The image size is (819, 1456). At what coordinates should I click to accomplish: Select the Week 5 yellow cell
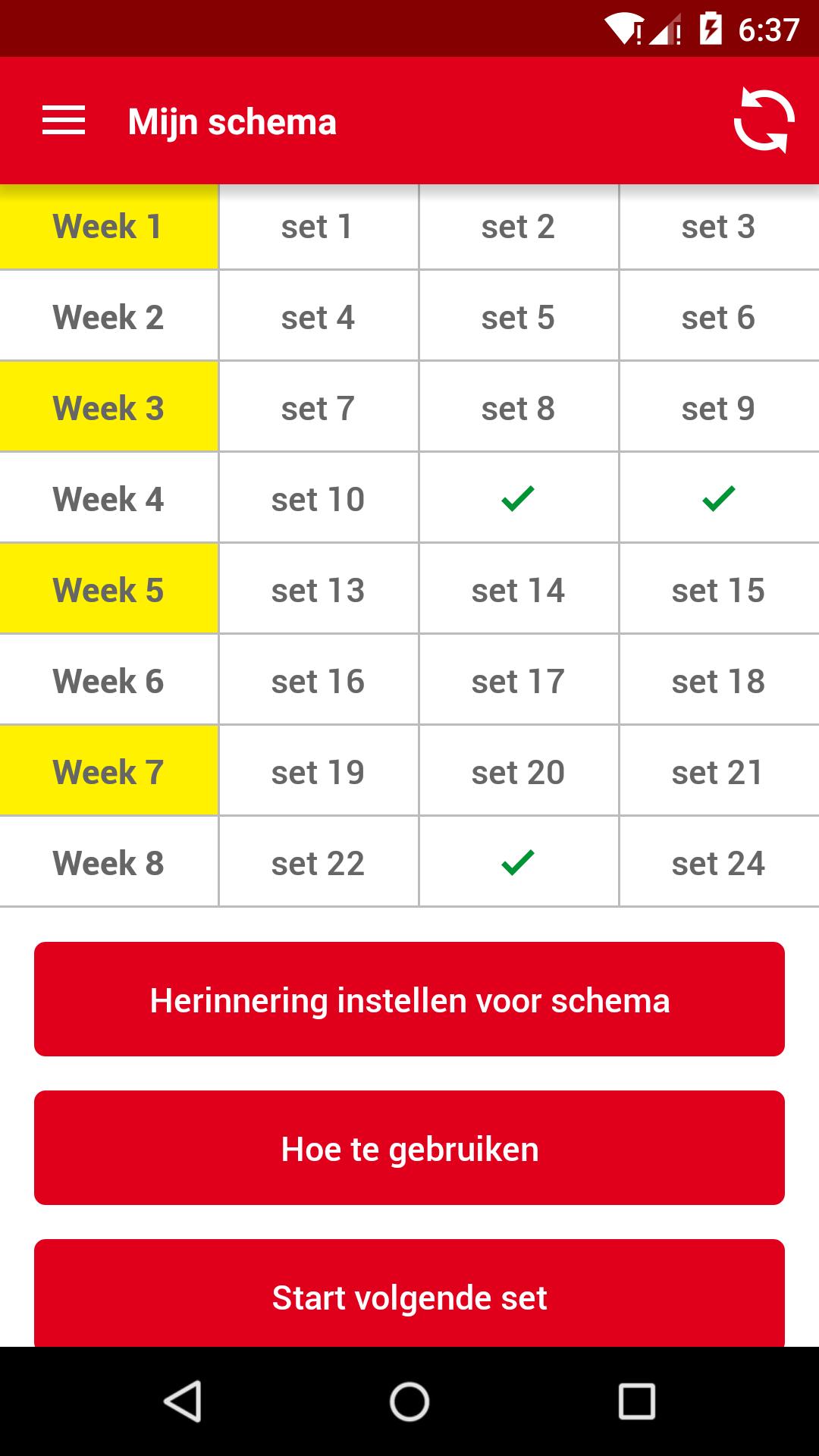point(108,589)
